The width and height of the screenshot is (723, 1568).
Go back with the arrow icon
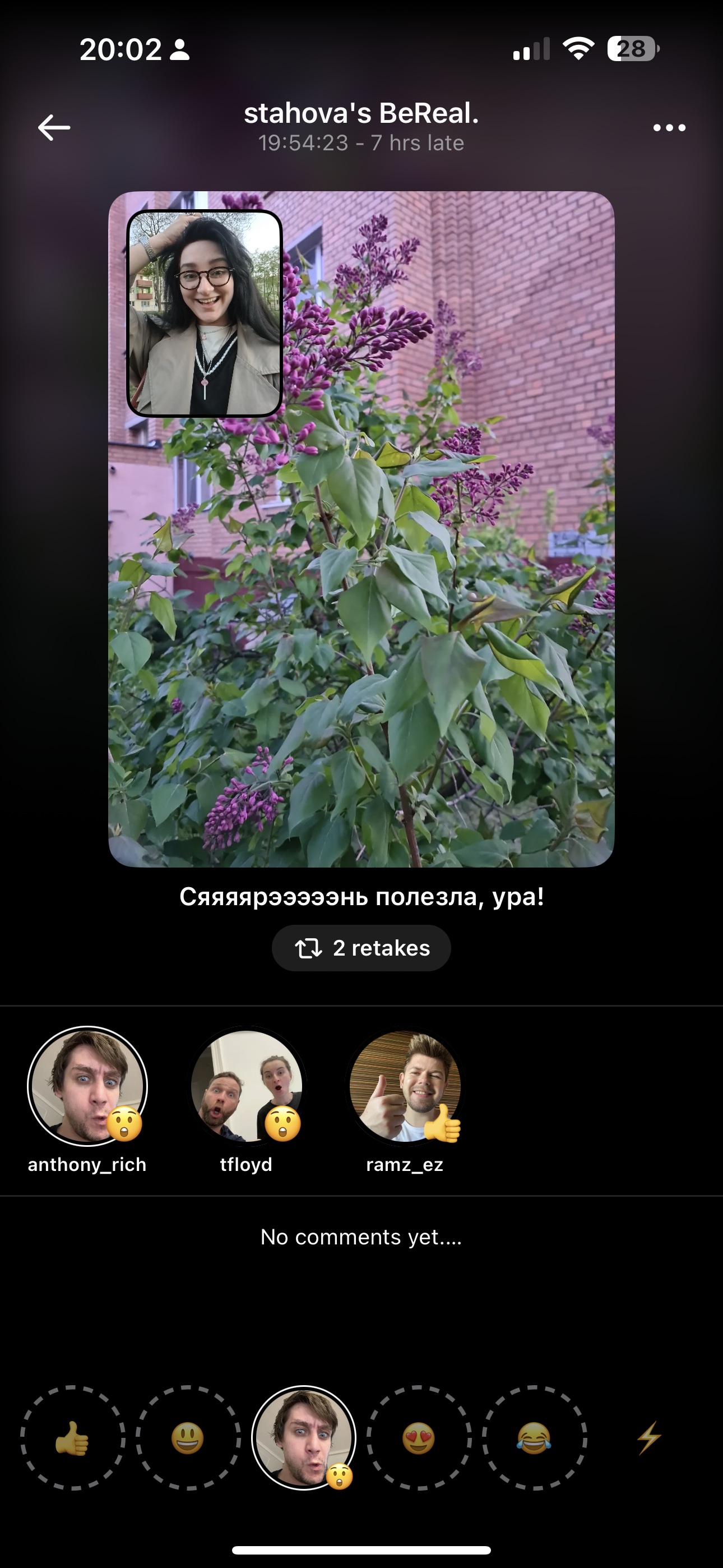54,128
